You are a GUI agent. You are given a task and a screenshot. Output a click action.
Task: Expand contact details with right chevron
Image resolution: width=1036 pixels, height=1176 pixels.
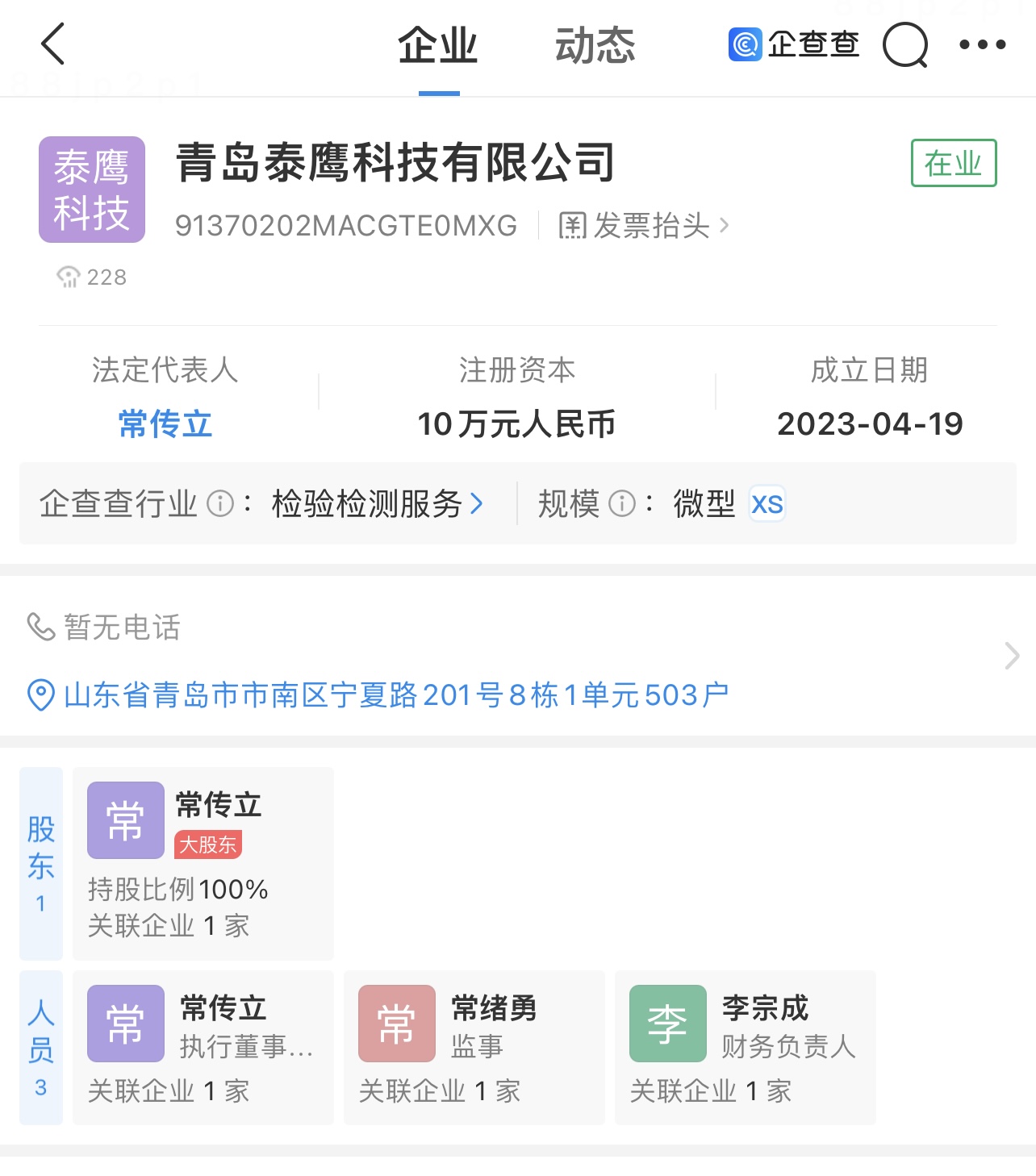click(x=1011, y=656)
